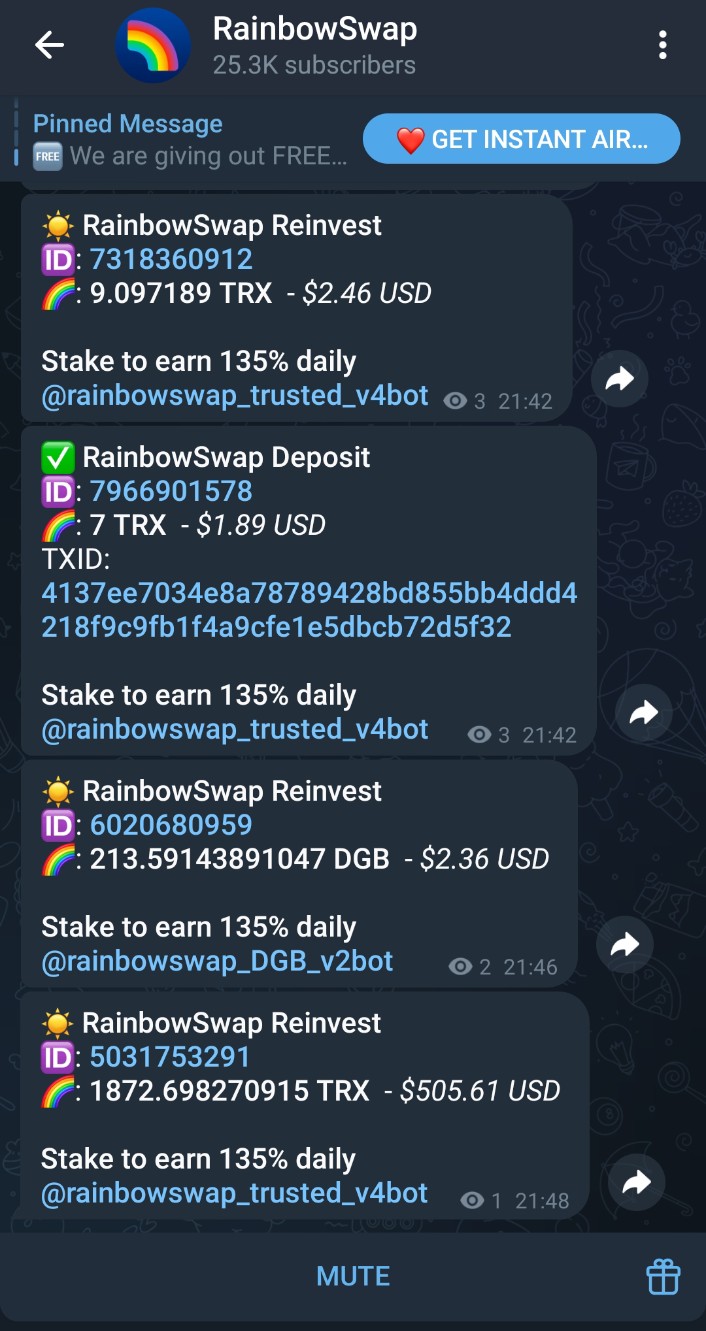Screen dimensions: 706x1331
Task: Open the pinned message banner
Action: [190, 140]
